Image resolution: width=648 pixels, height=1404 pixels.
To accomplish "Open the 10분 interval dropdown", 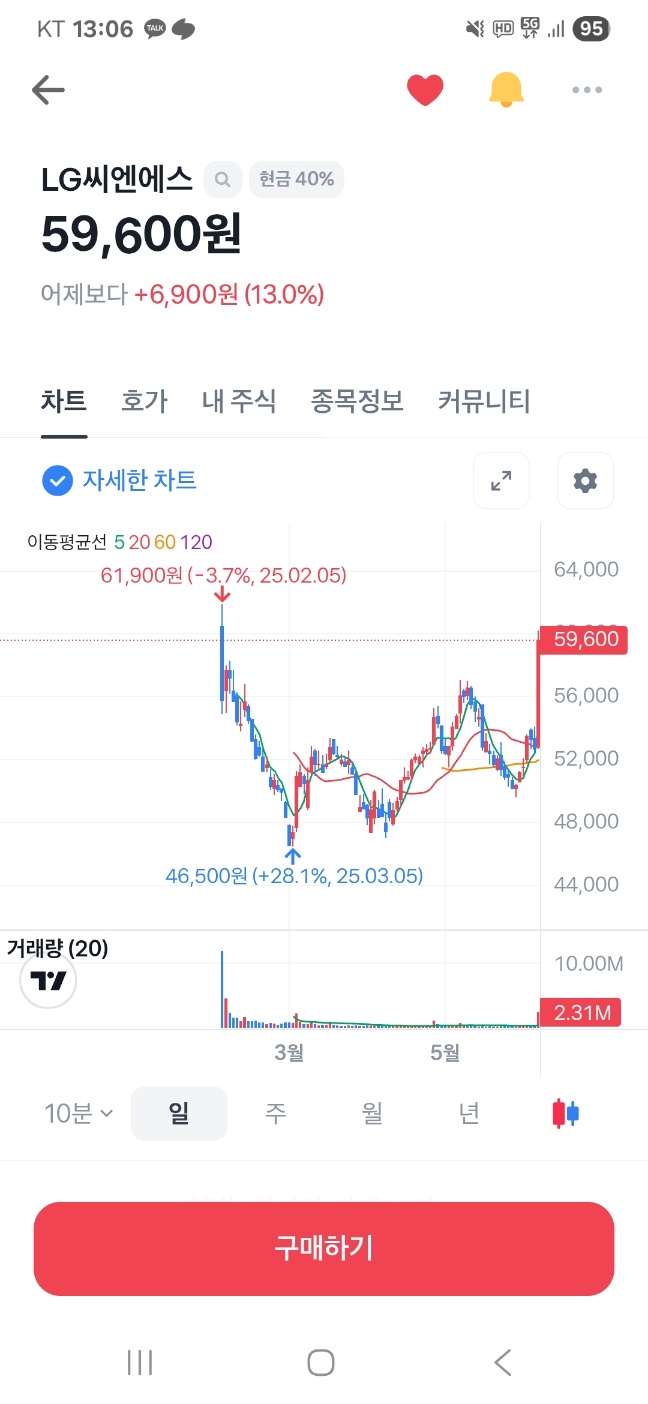I will point(79,1113).
